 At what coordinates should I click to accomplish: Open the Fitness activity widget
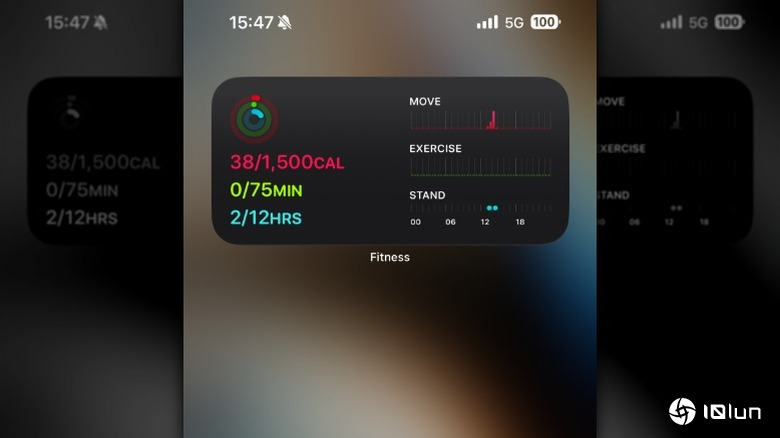[390, 160]
